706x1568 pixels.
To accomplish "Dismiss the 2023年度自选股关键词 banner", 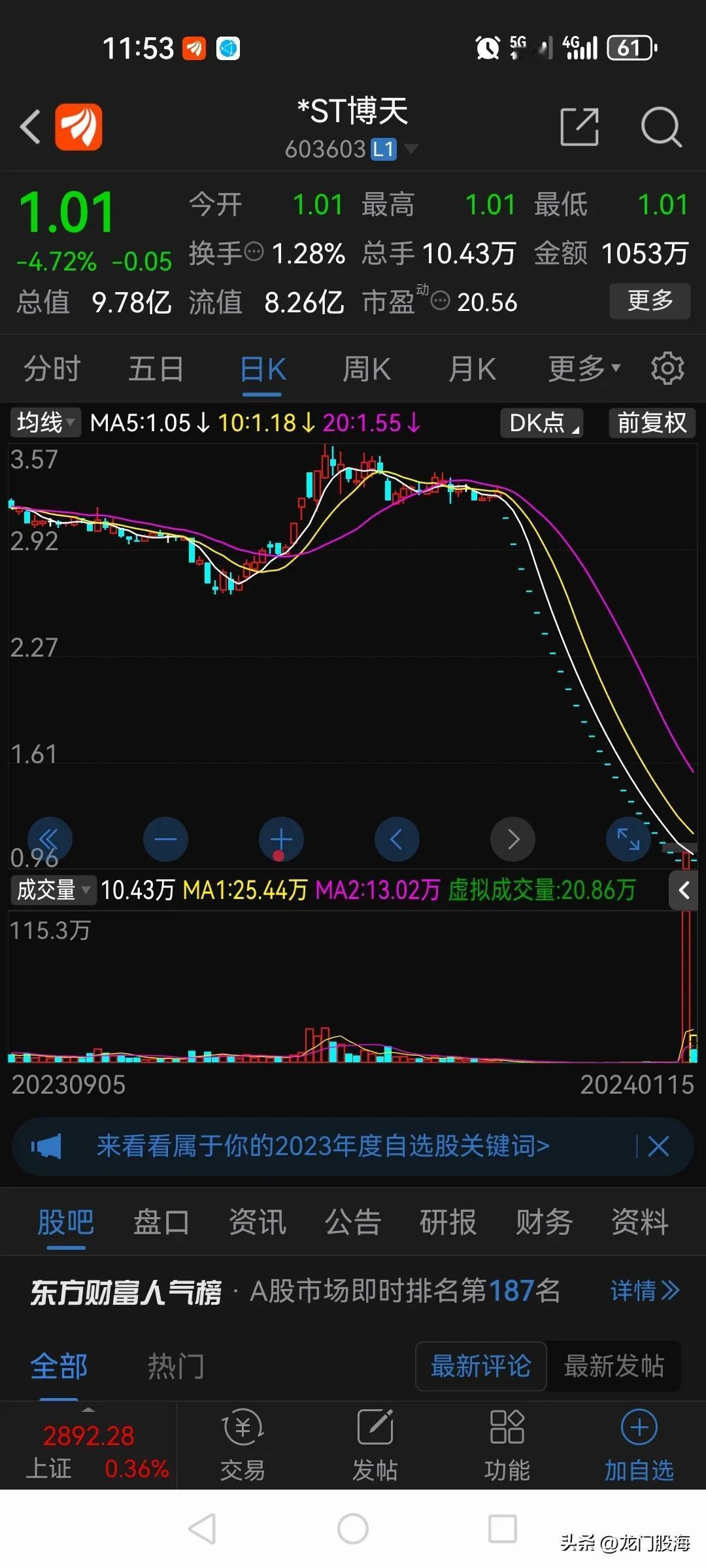I will [x=658, y=1146].
